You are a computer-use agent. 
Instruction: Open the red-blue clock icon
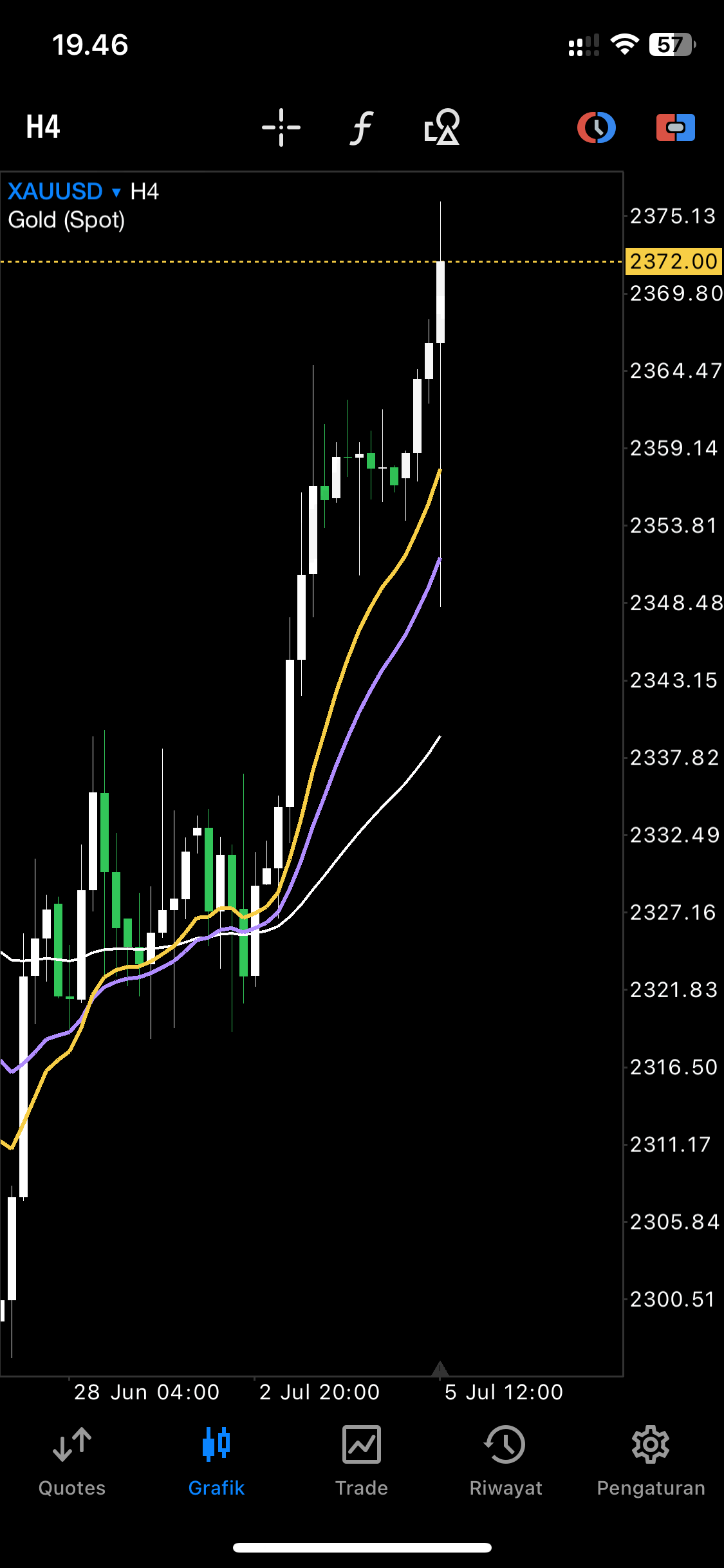pos(597,127)
